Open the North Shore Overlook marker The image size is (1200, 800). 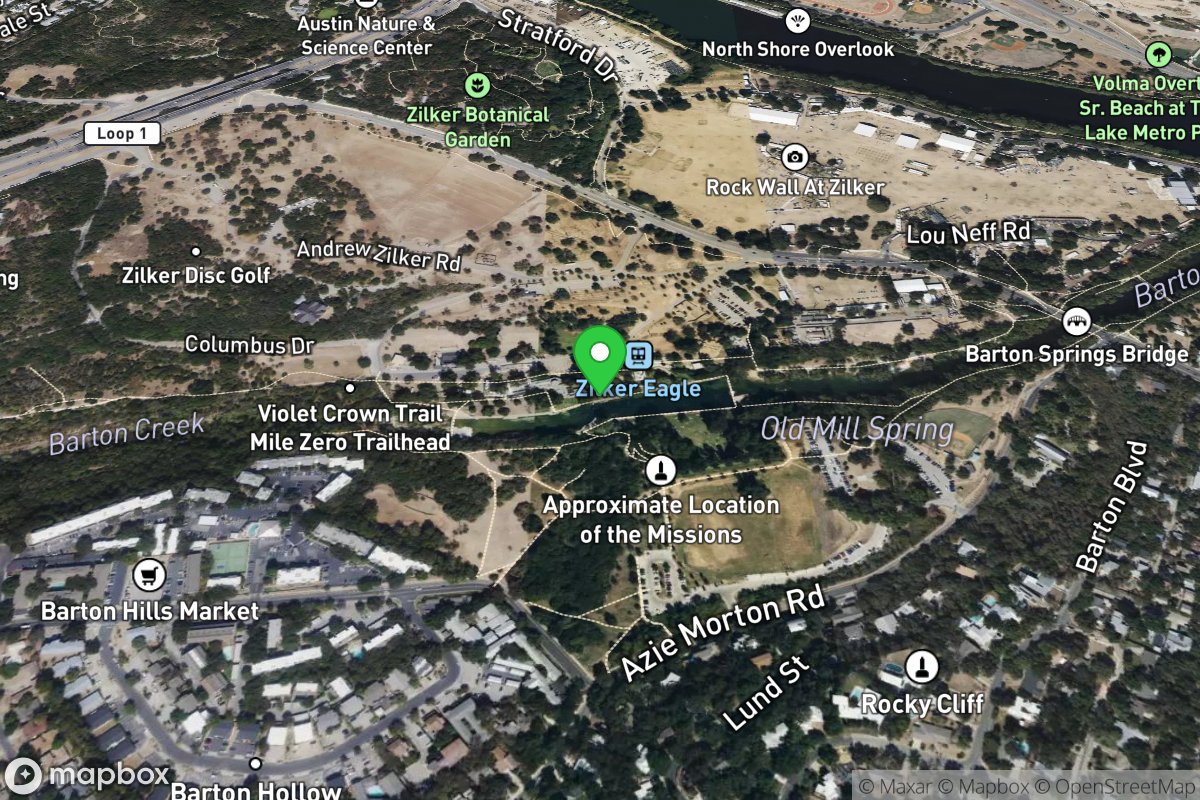click(797, 19)
